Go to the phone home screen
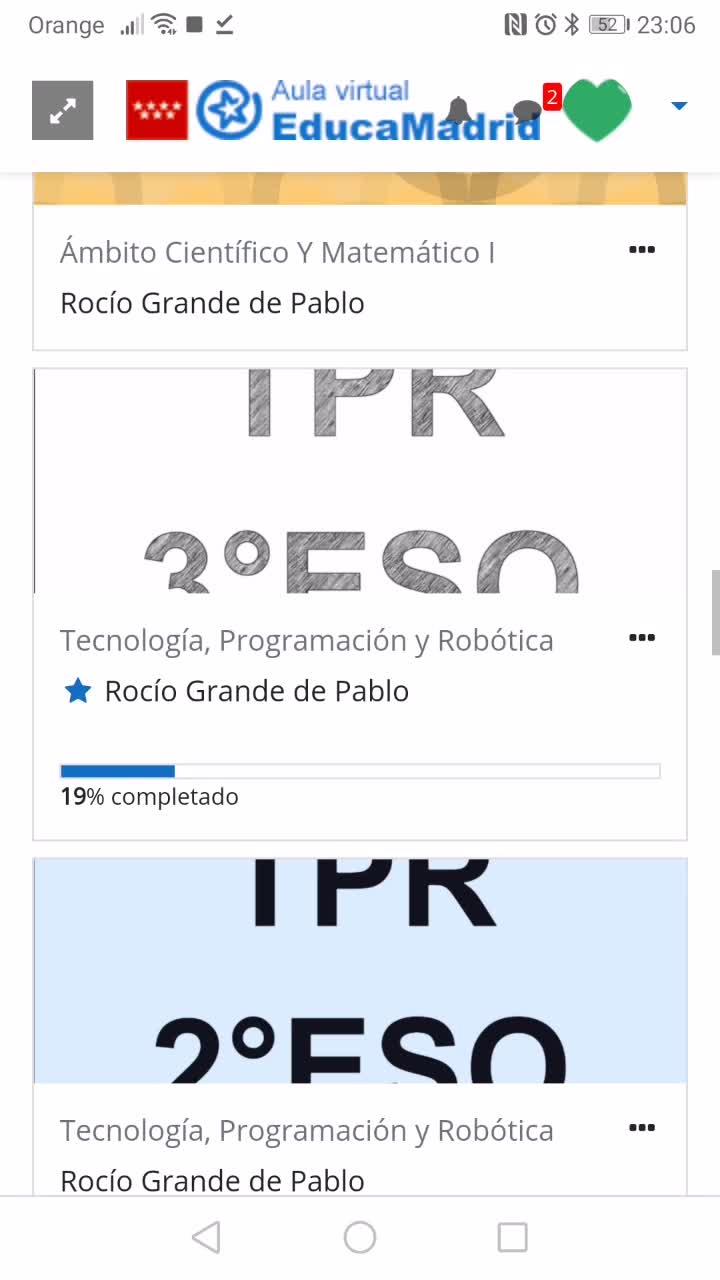This screenshot has width=720, height=1280. 360,1238
